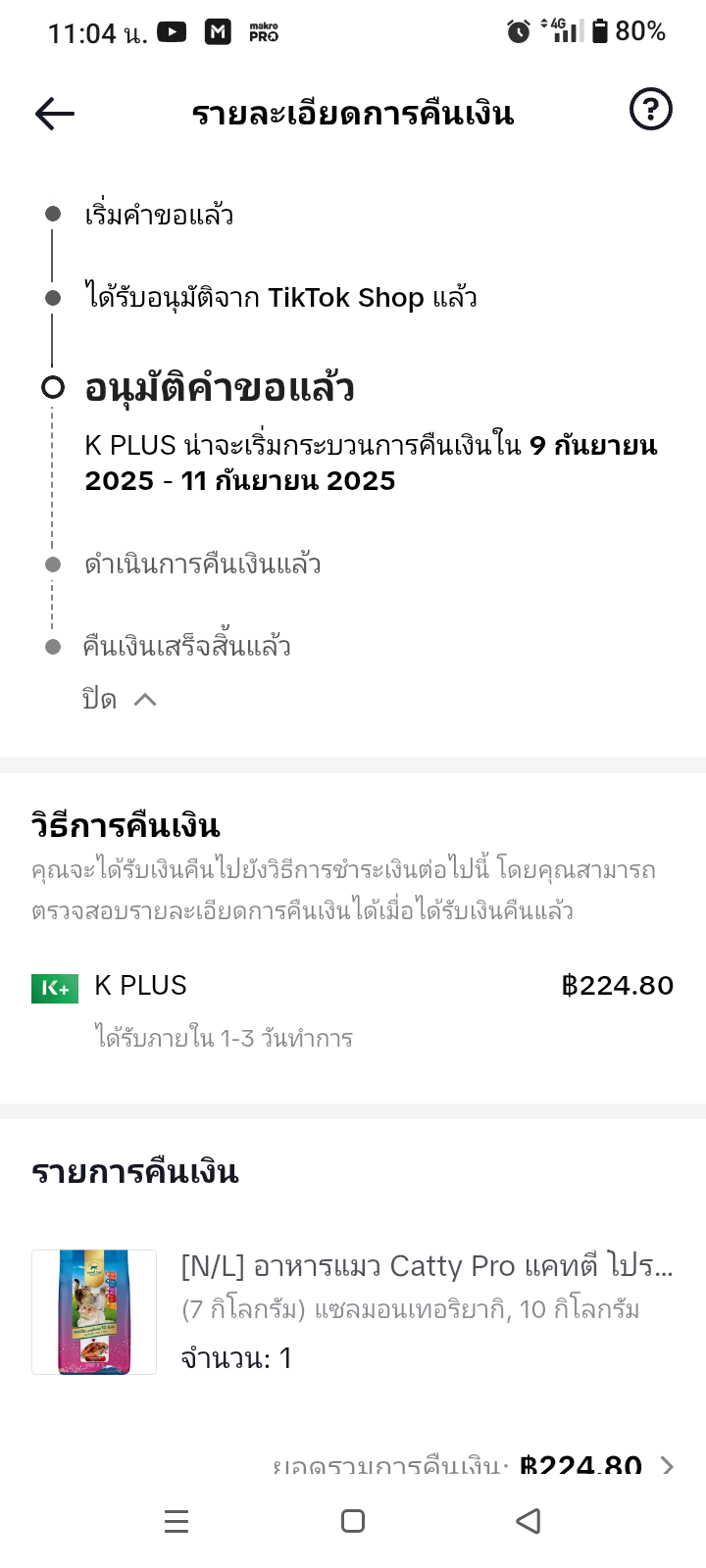This screenshot has height=1568, width=706.
Task: Collapse the refund timeline with ปิด
Action: [x=119, y=699]
